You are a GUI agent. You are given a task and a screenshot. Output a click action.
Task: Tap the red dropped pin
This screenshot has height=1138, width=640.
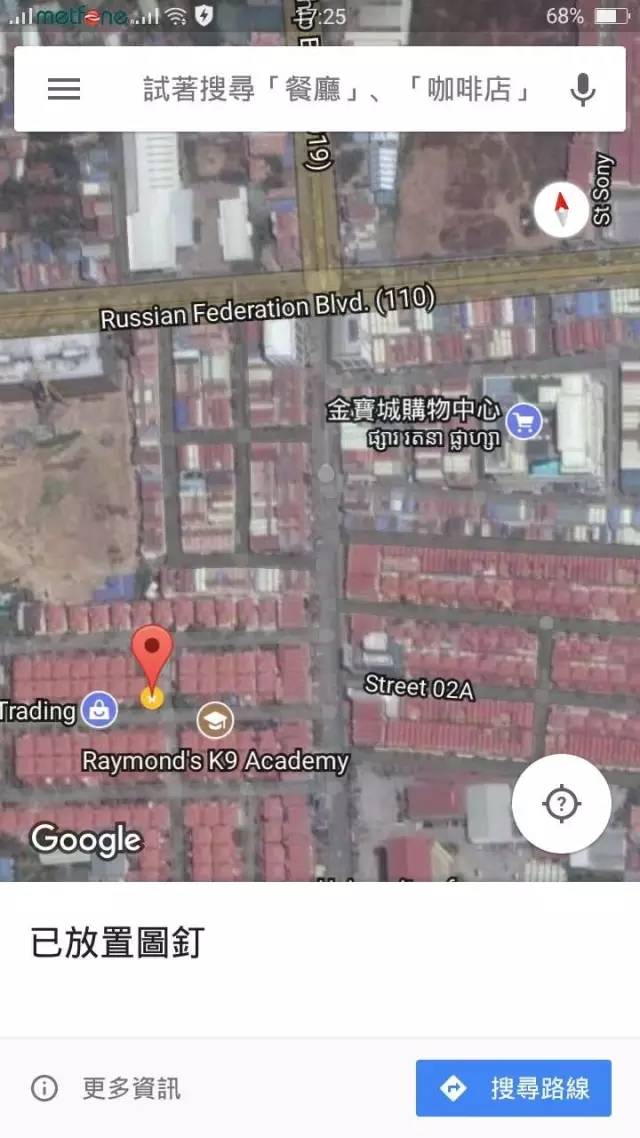tap(152, 655)
